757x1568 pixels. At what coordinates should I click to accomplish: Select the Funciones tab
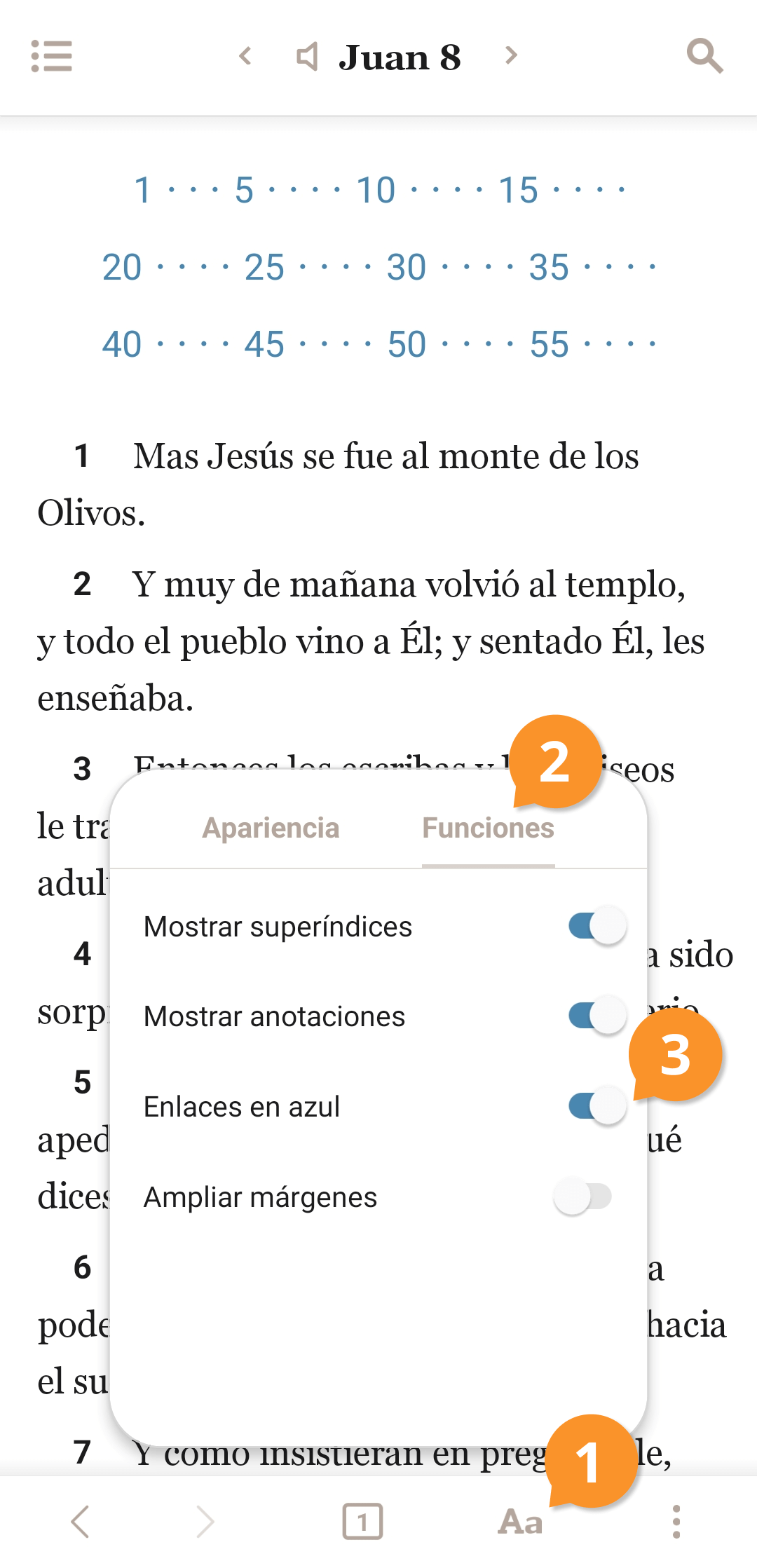(488, 828)
